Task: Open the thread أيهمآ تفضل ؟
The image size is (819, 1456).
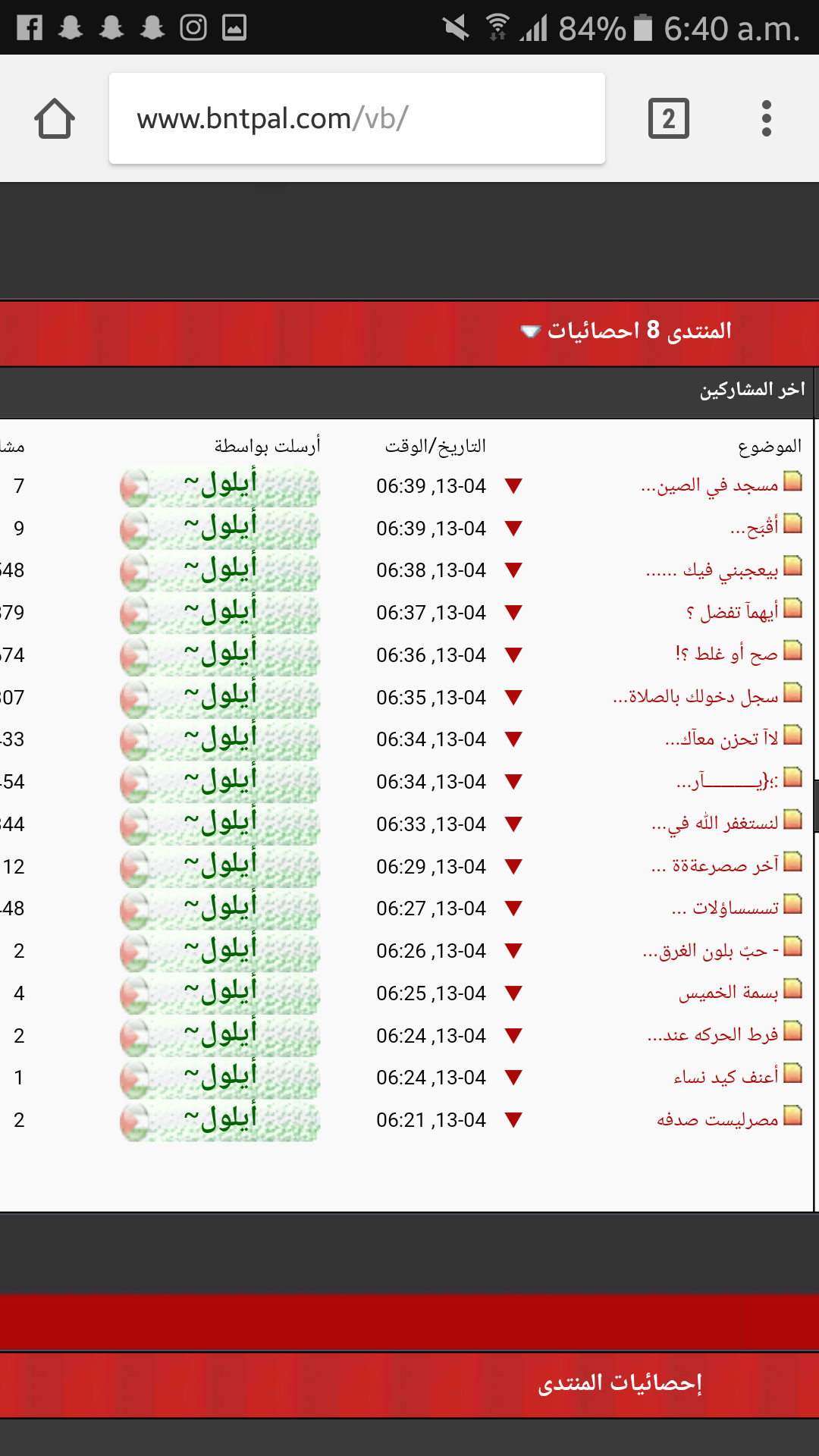Action: click(733, 612)
